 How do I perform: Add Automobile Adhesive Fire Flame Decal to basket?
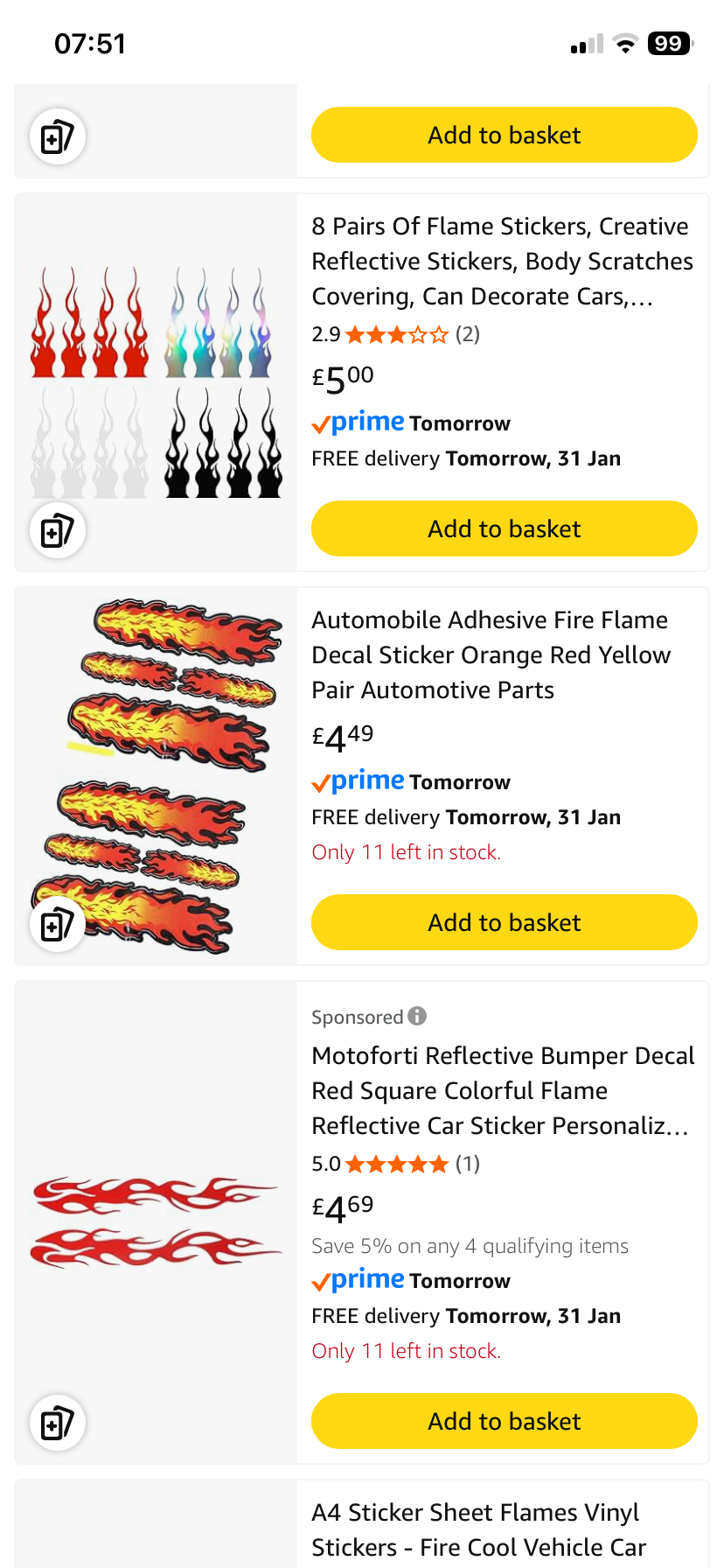504,922
